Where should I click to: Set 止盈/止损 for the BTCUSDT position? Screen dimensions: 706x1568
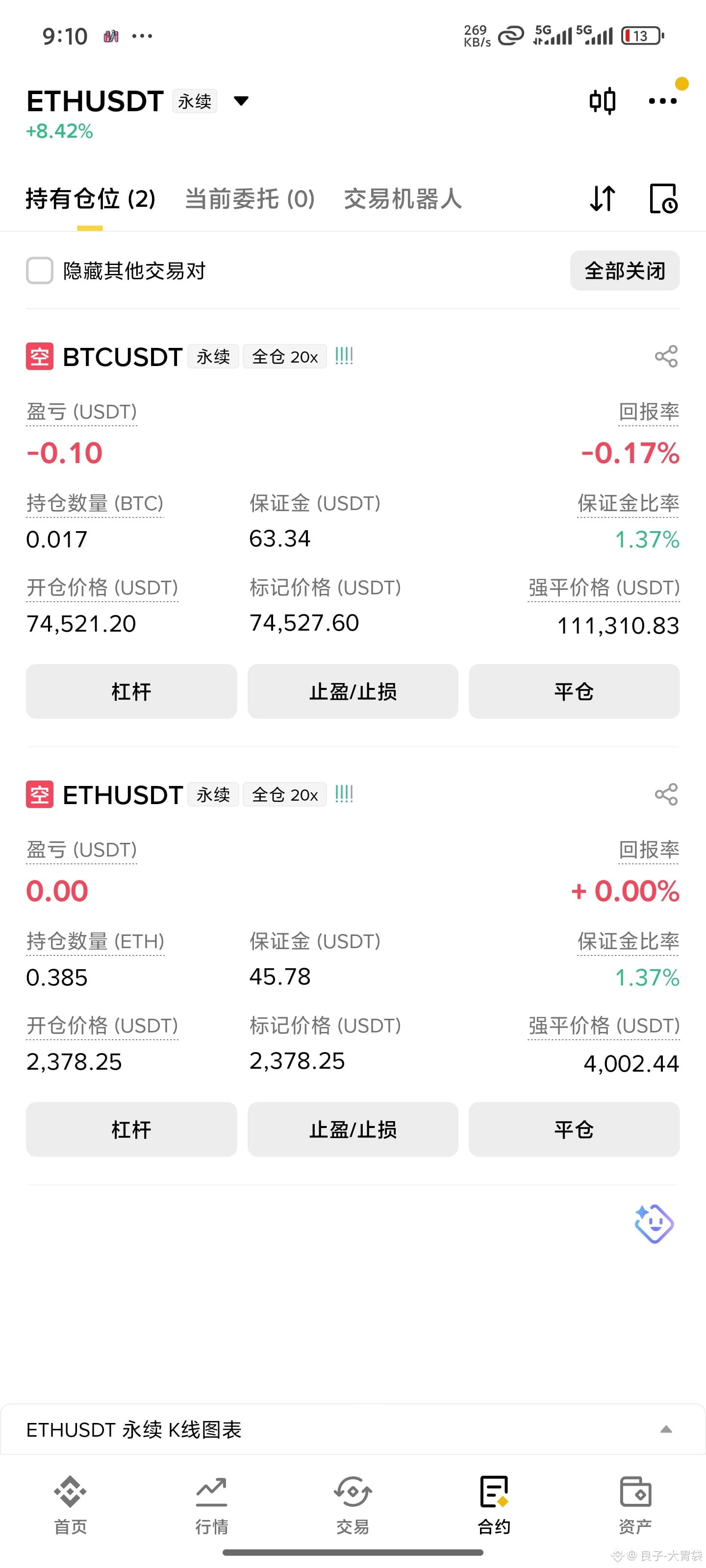tap(353, 691)
